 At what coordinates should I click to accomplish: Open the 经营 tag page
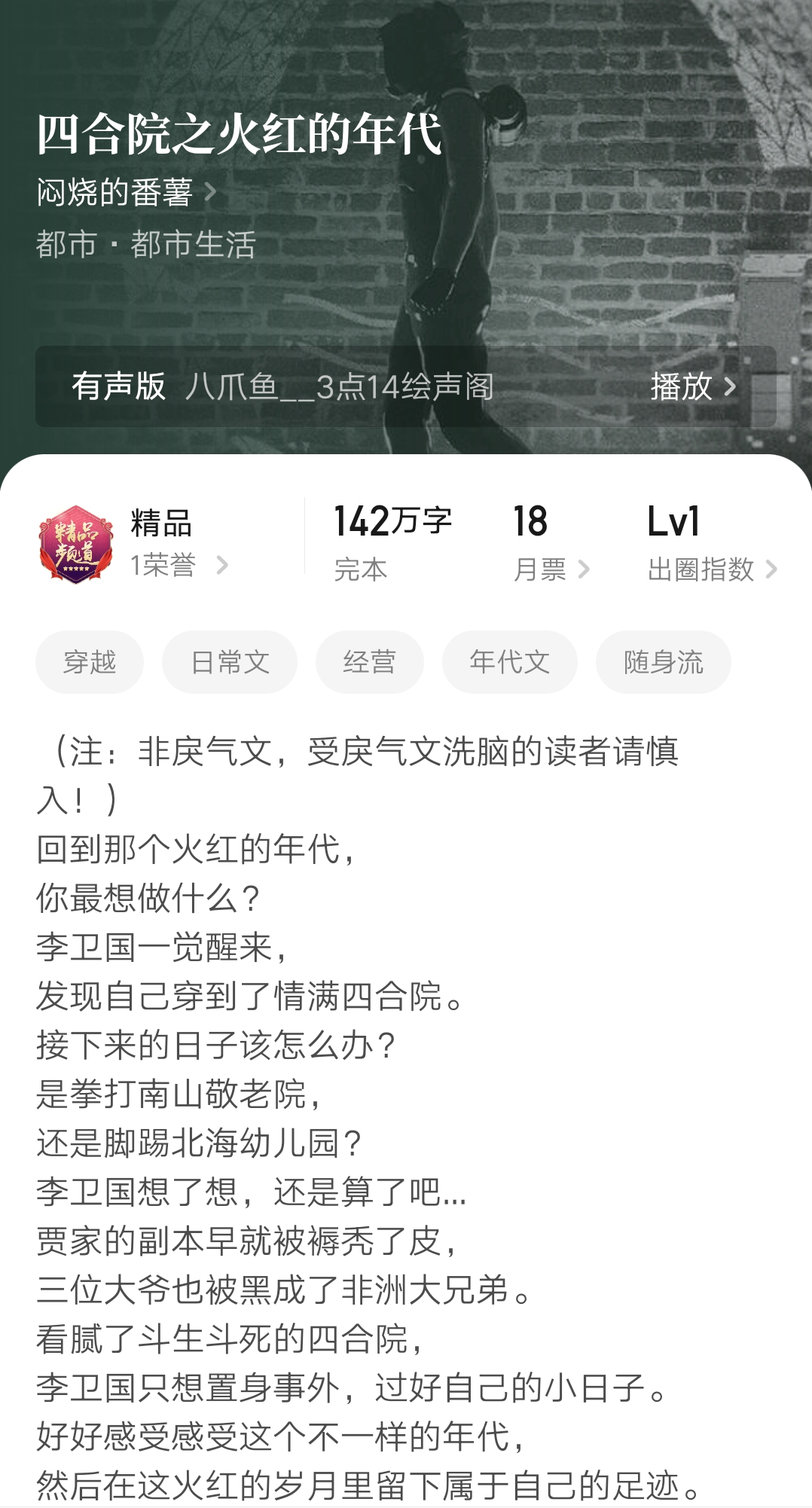[370, 661]
